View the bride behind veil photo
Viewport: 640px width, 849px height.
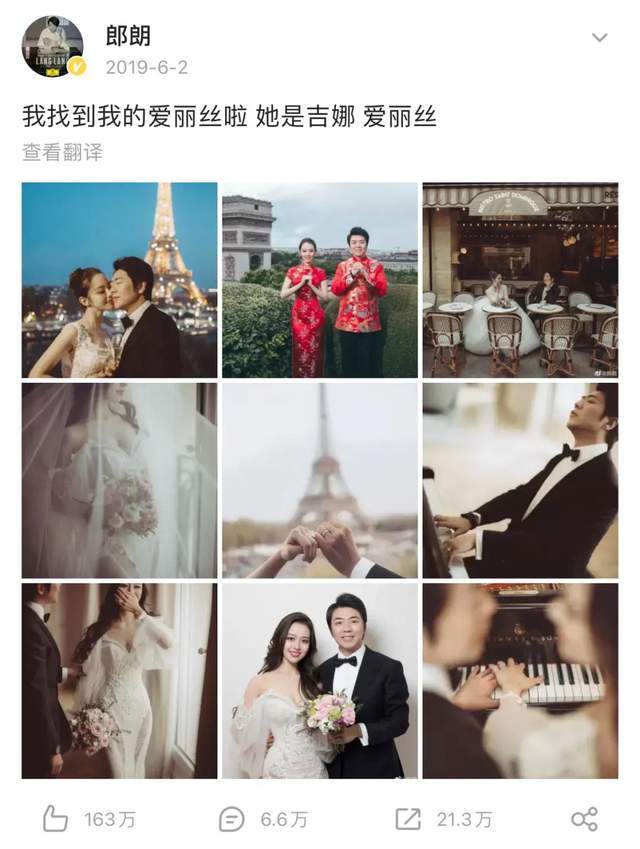pos(120,480)
